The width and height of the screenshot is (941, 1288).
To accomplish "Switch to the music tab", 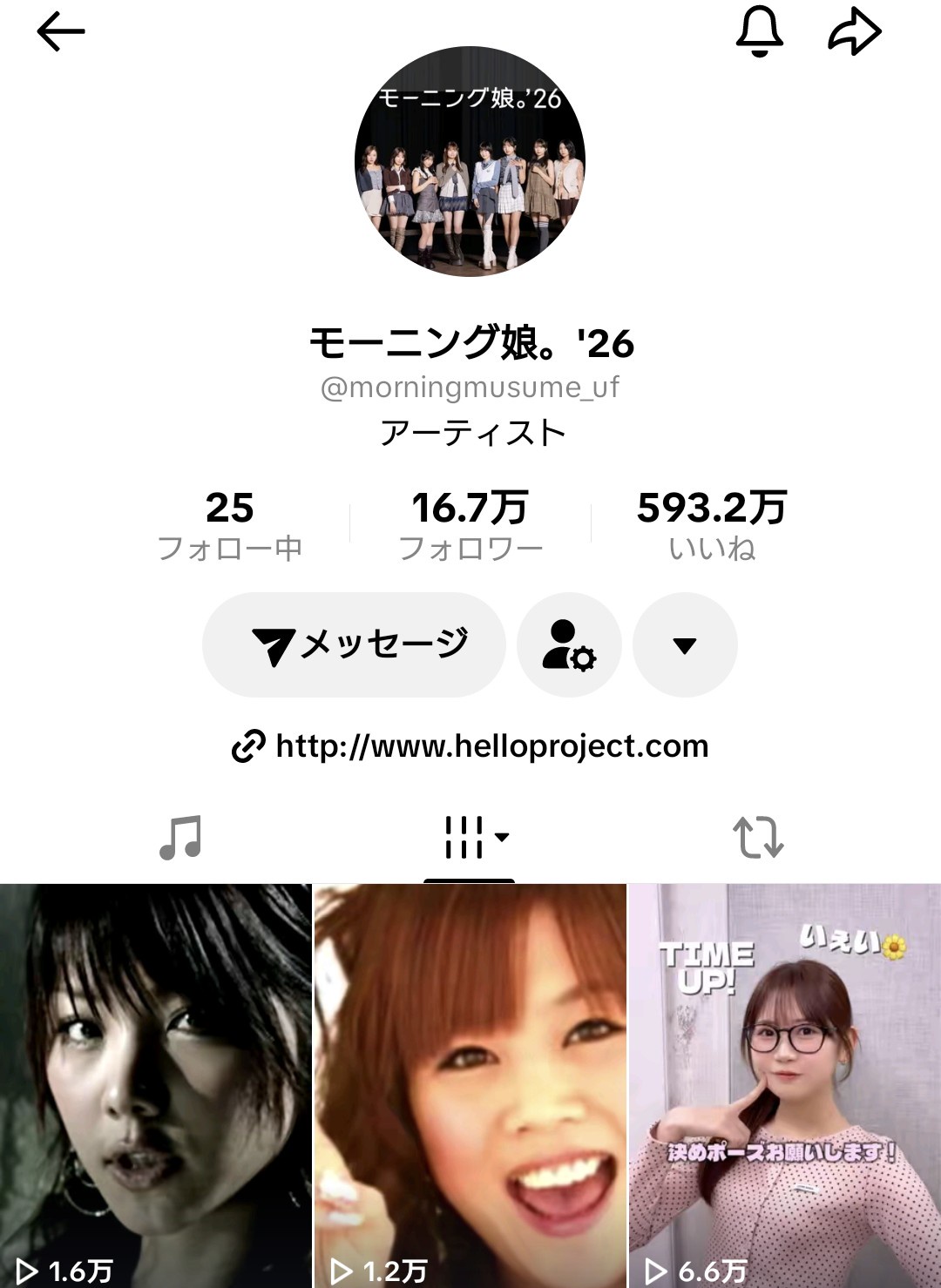I will pos(180,838).
